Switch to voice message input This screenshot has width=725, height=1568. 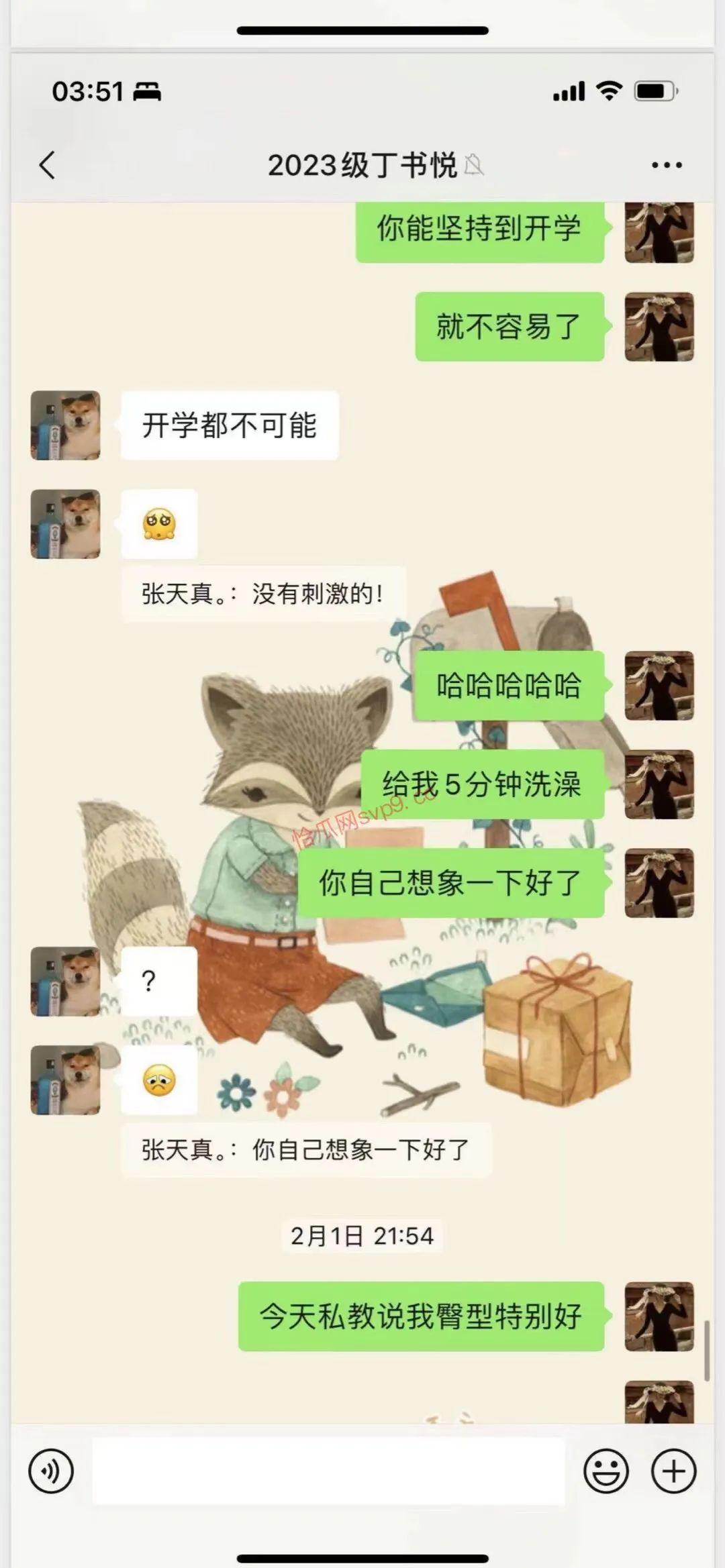(51, 1471)
